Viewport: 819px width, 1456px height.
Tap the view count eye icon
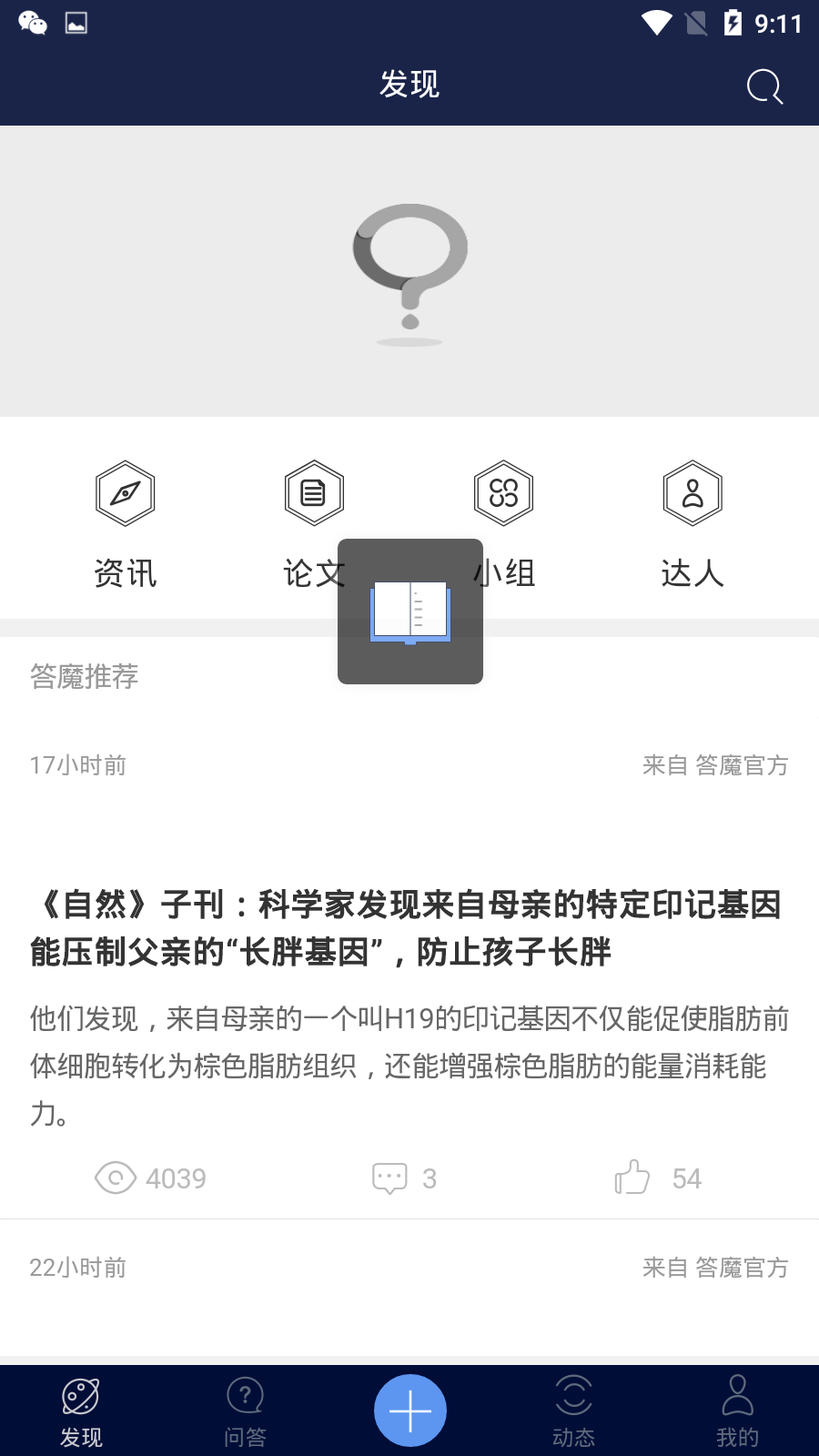coord(116,1178)
